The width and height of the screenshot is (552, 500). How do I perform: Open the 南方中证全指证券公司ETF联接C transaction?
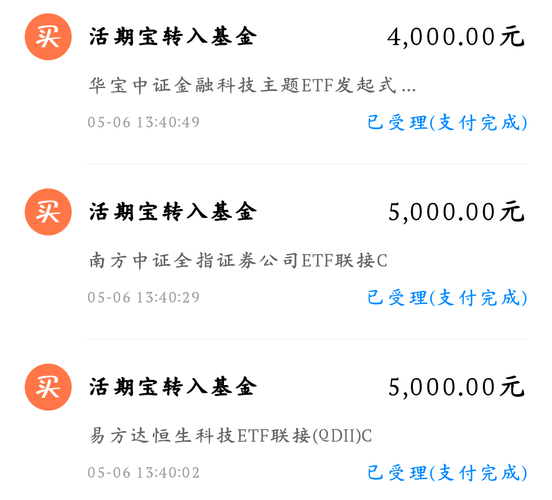pos(276,252)
